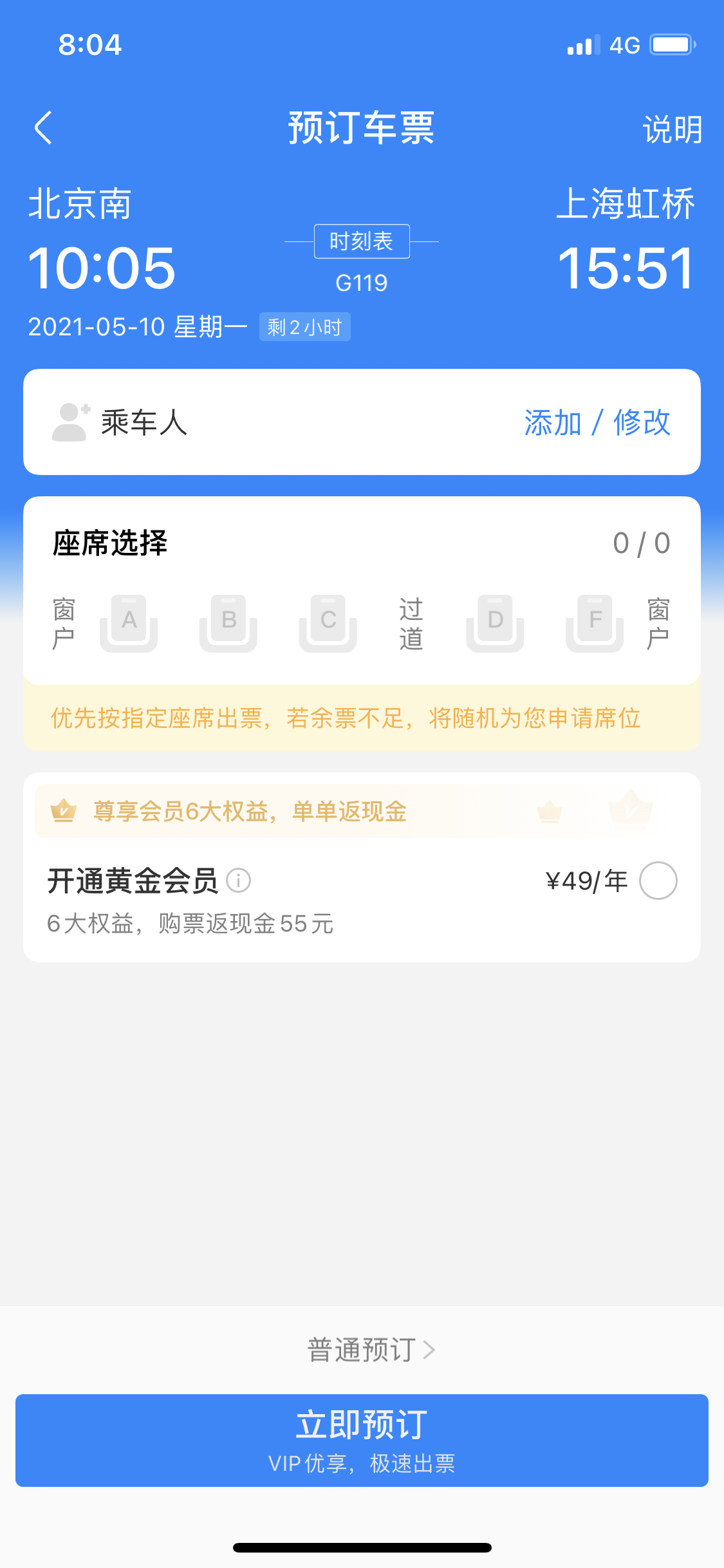Choose seat B

pyautogui.click(x=228, y=622)
